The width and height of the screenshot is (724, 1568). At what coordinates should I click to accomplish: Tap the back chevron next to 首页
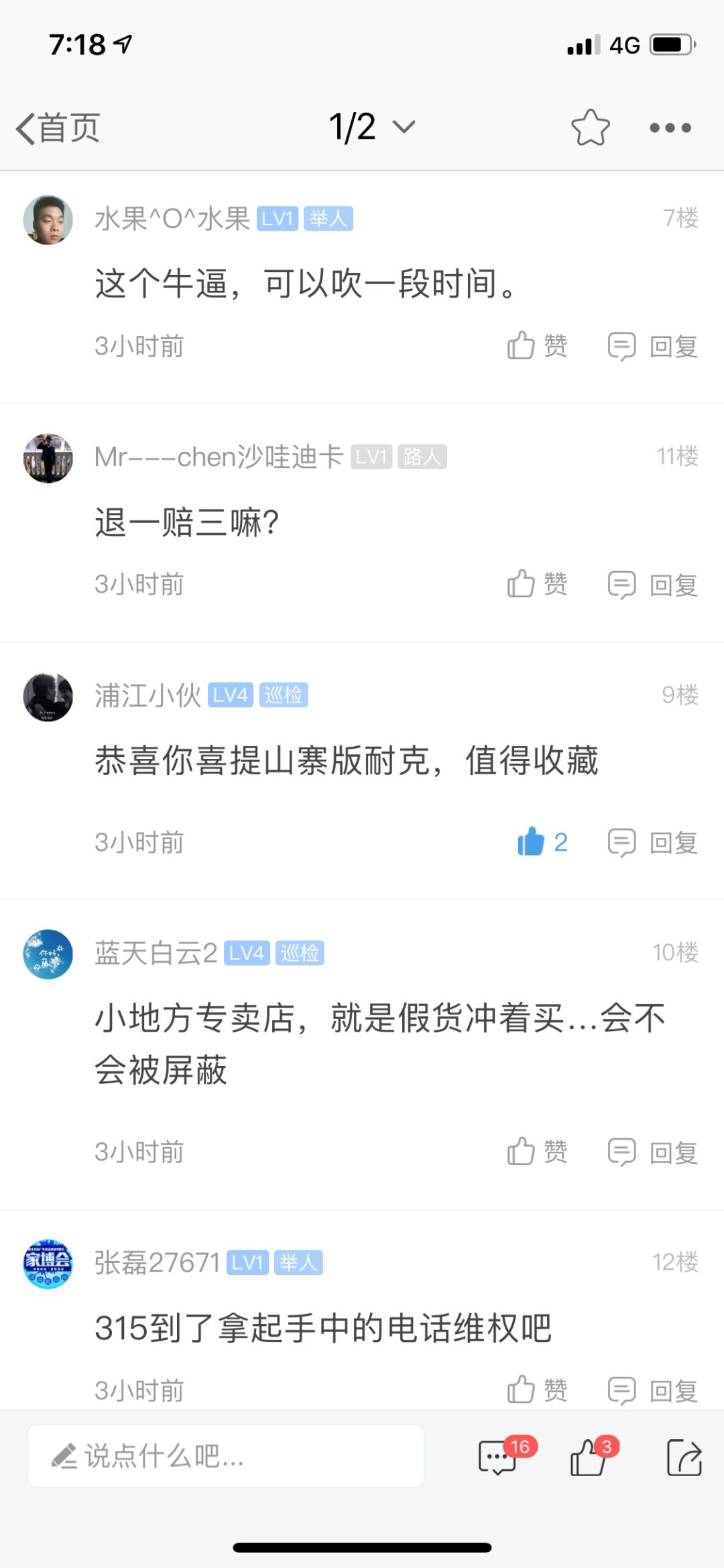click(x=25, y=127)
